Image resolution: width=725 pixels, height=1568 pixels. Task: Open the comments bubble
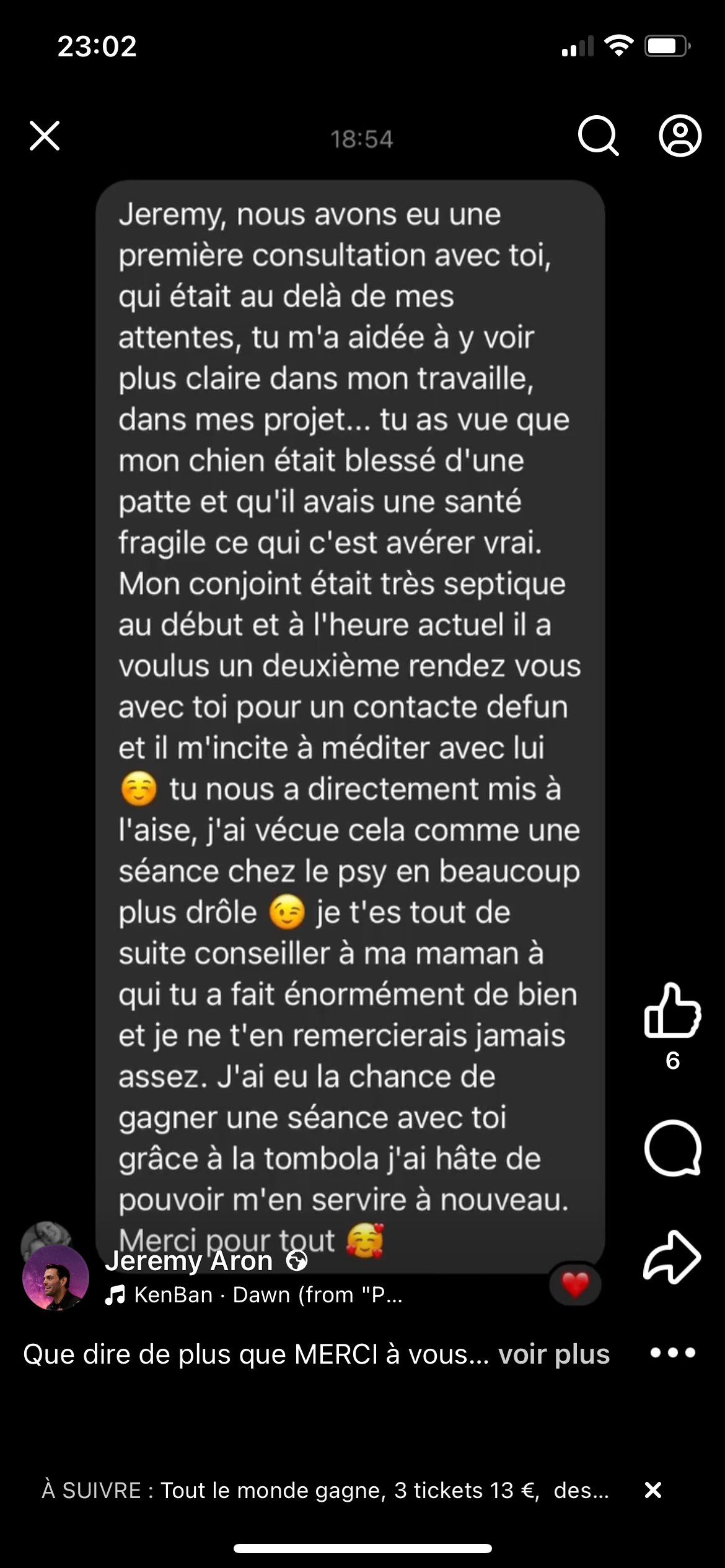click(672, 1147)
